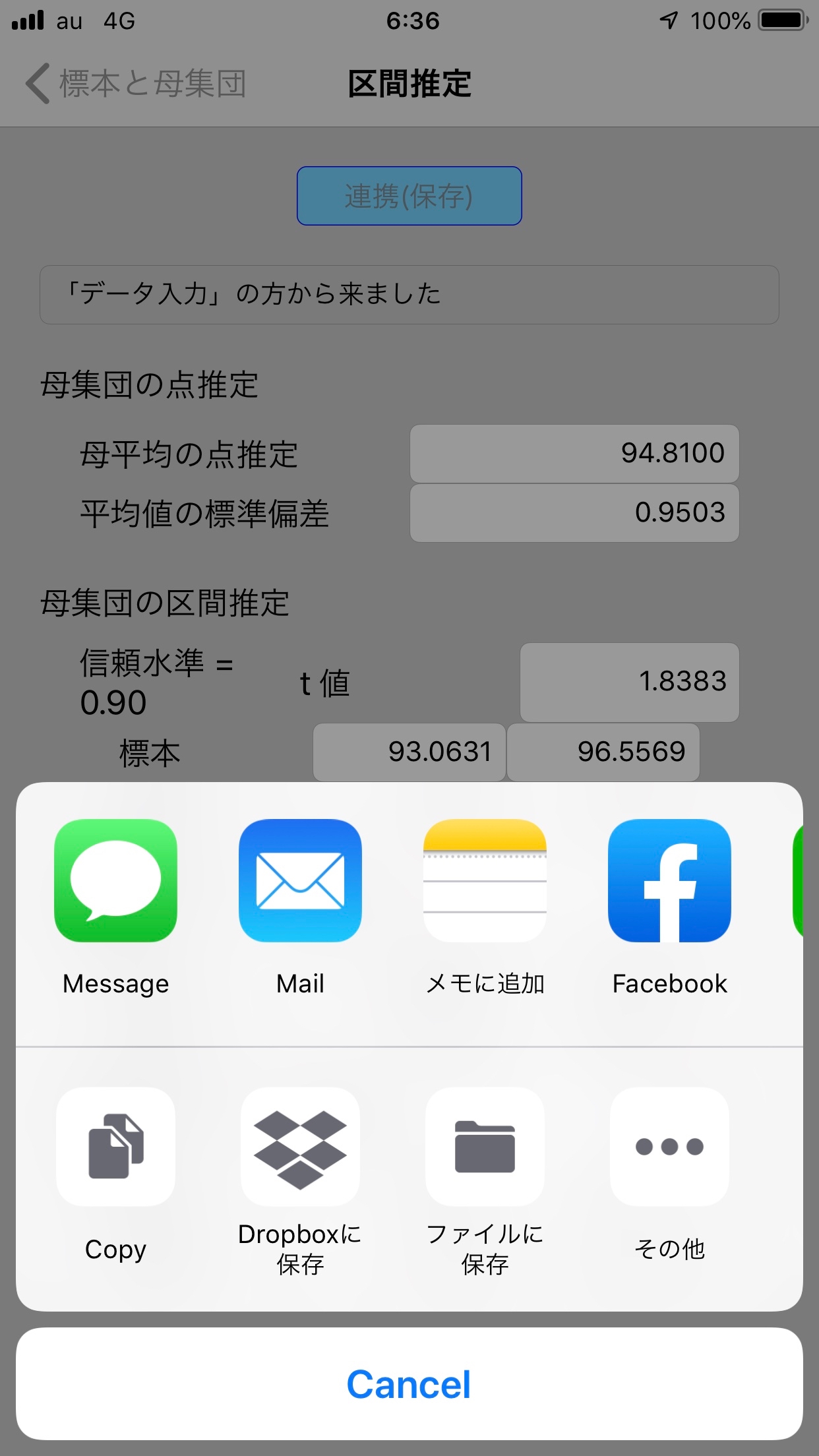Cancel the share sheet
The width and height of the screenshot is (819, 1456).
tap(409, 1383)
